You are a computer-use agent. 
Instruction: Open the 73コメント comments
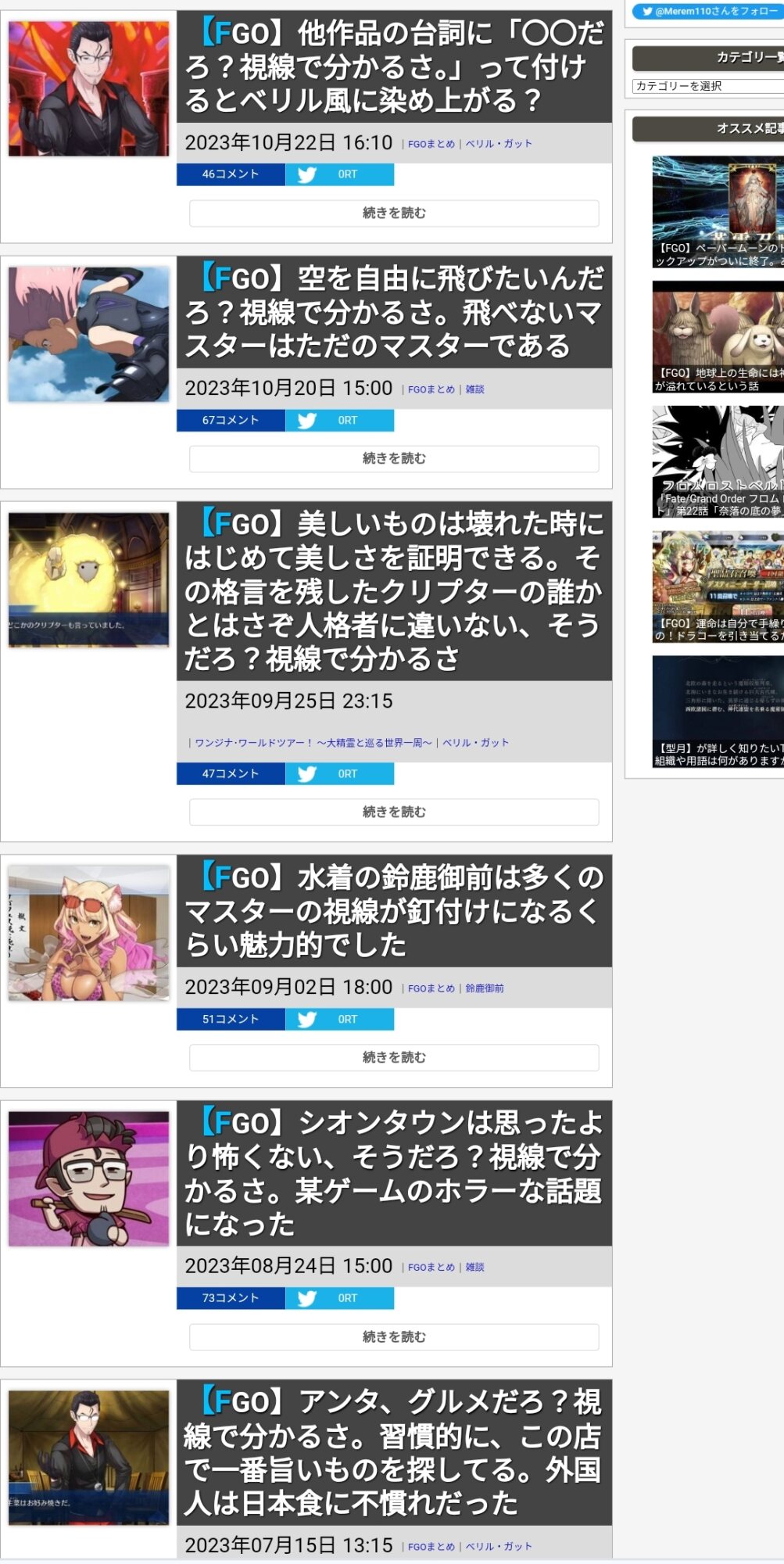(231, 1298)
